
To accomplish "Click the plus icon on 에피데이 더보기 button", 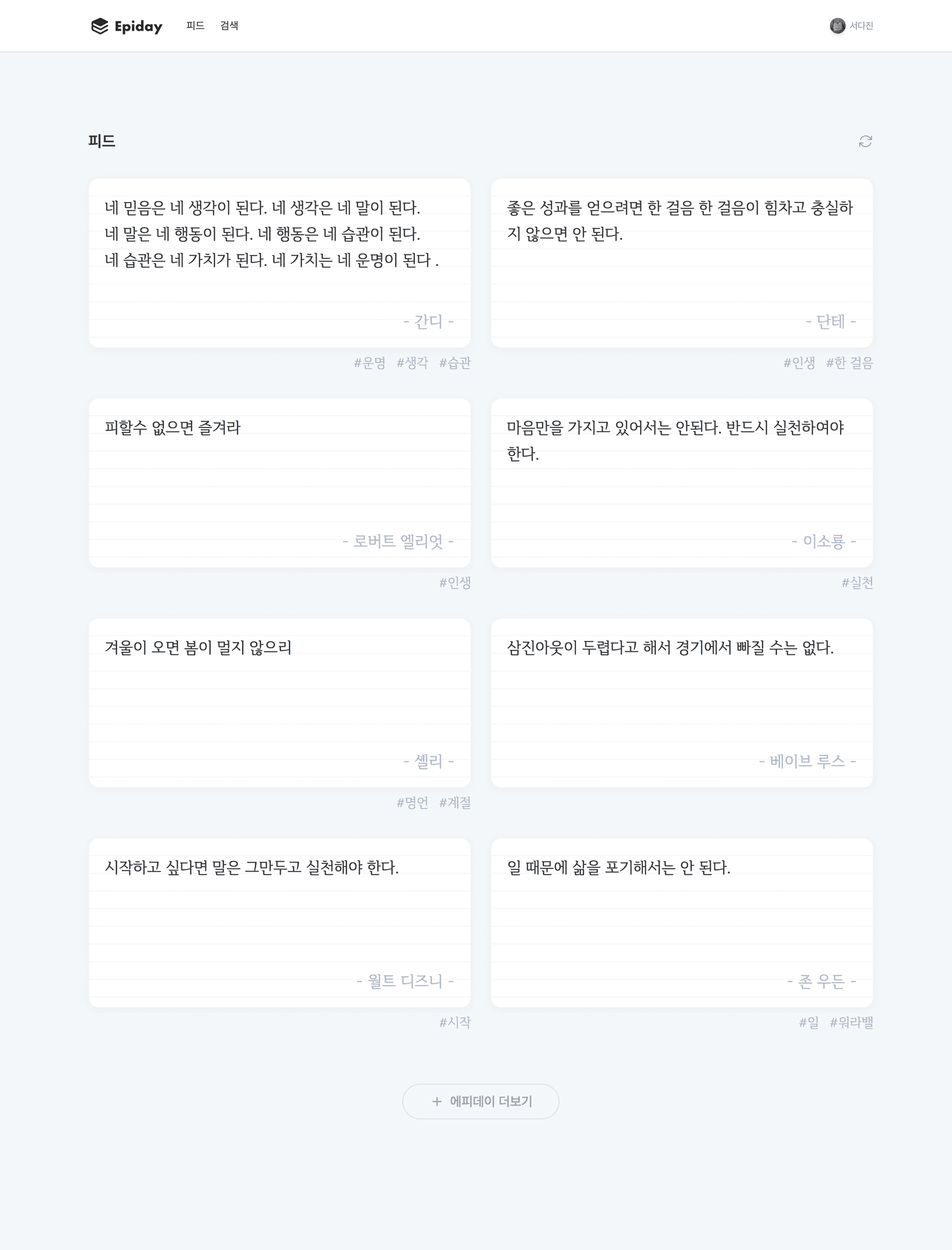I will pyautogui.click(x=436, y=1101).
